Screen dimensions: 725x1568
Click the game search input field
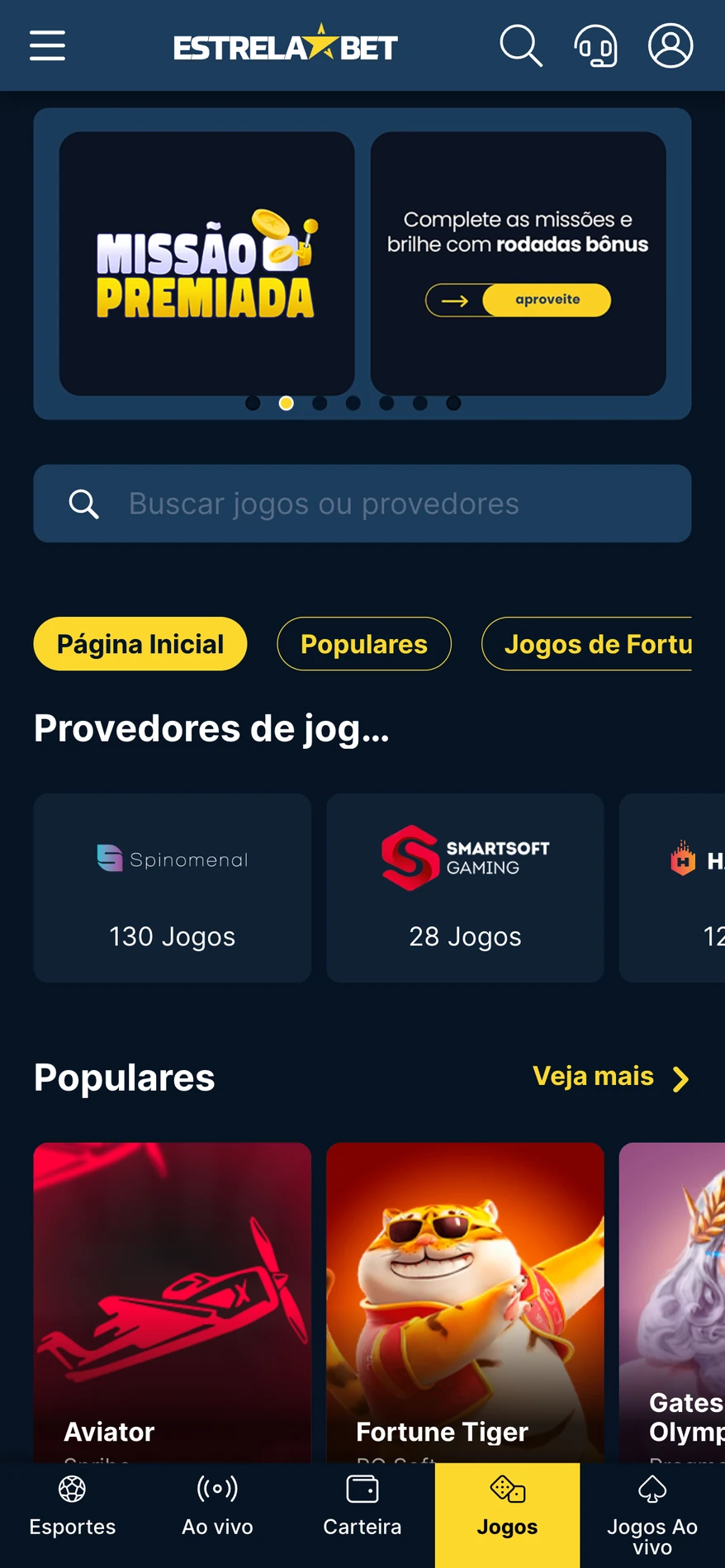pos(362,504)
